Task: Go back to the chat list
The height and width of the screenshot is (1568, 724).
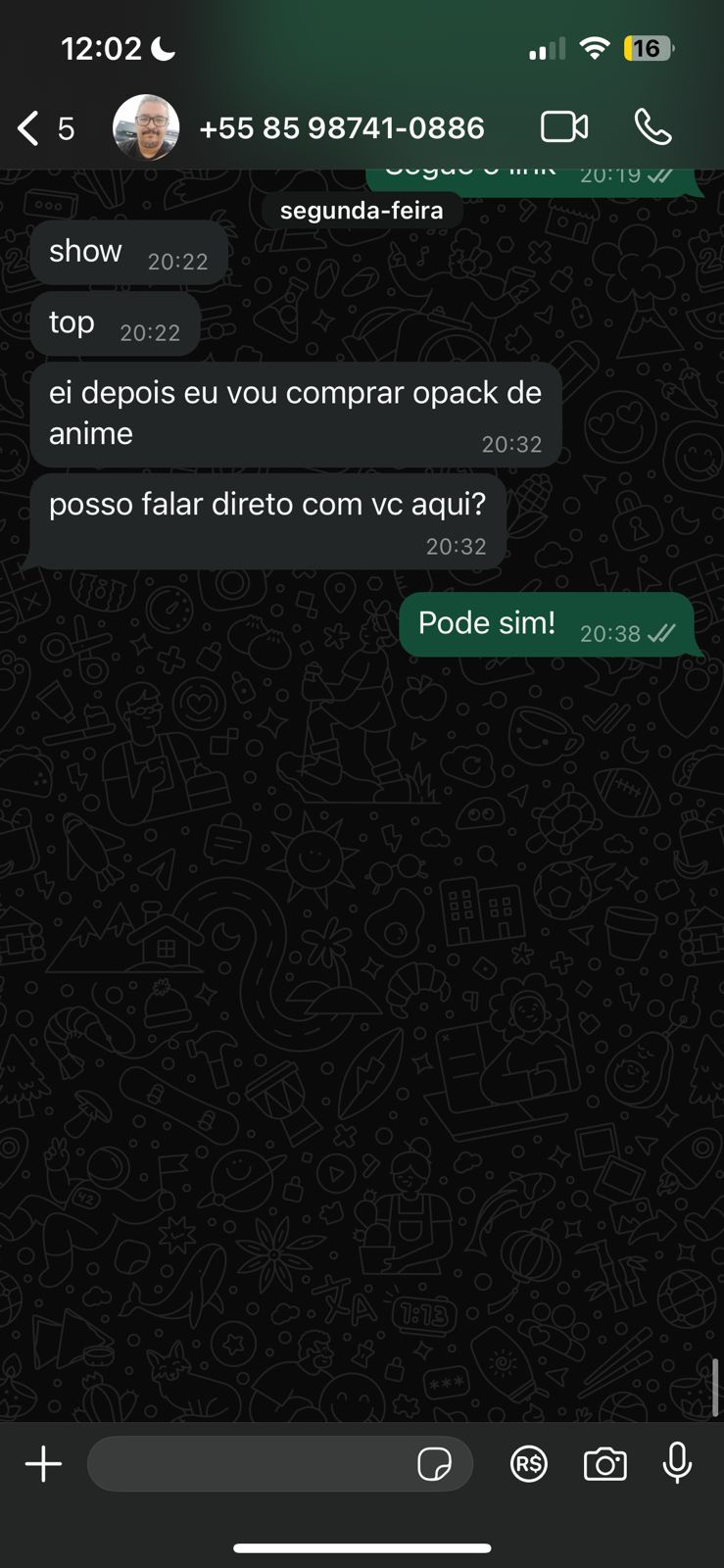Action: pyautogui.click(x=29, y=128)
